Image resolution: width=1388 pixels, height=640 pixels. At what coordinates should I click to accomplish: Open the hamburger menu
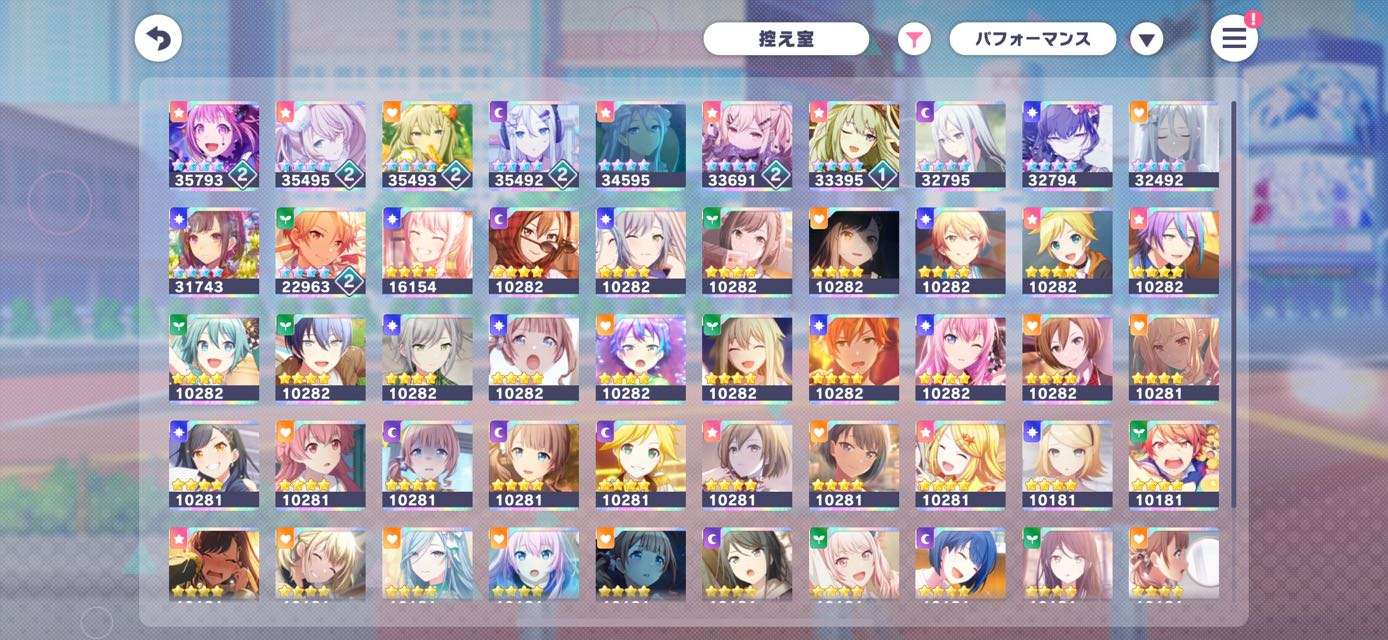(1234, 39)
